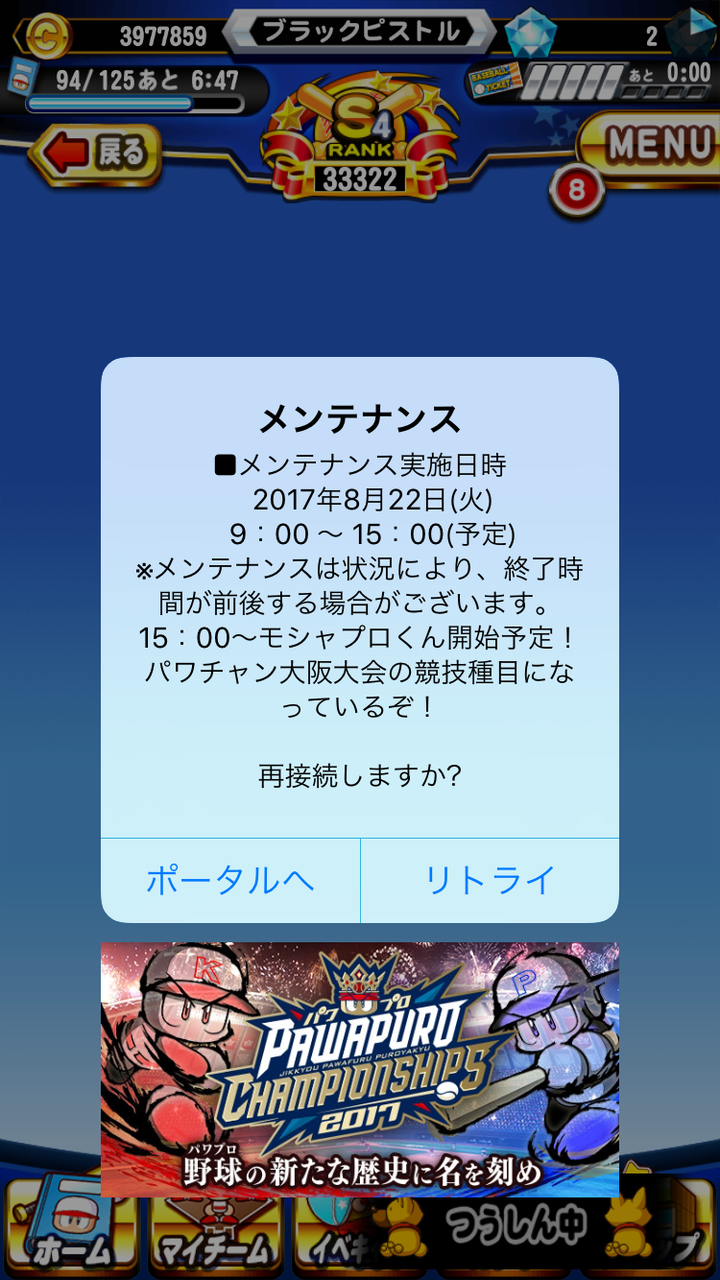Open the Pawapuro Championships 2017 banner
The height and width of the screenshot is (1280, 720).
[360, 1069]
